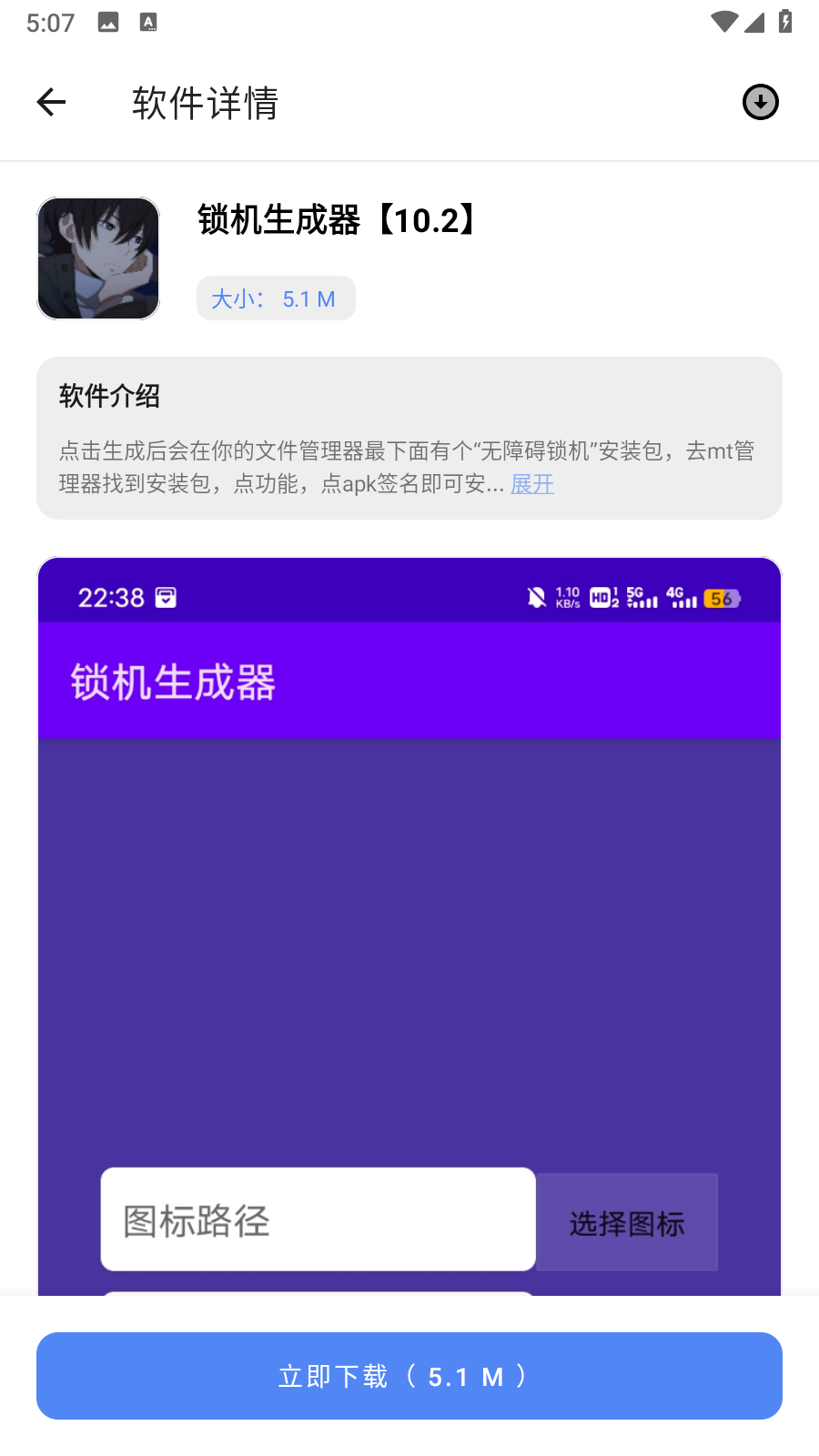Screen dimensions: 819x1456
Task: Open the 软件详情 title area
Action: tap(204, 103)
